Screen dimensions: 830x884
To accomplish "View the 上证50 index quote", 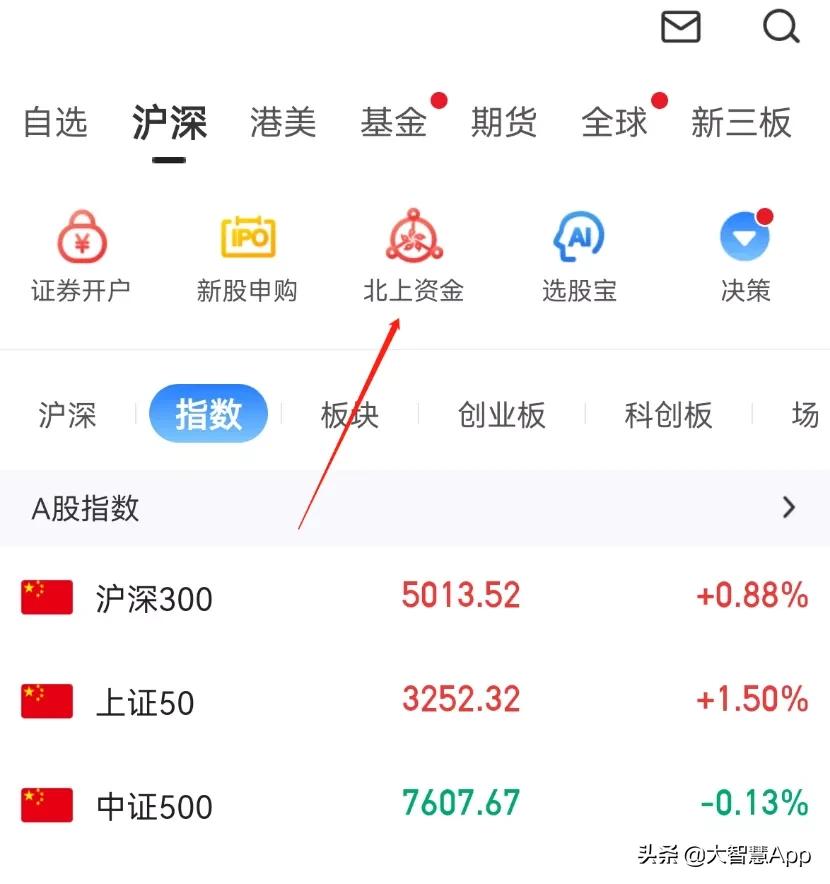I will coord(145,701).
